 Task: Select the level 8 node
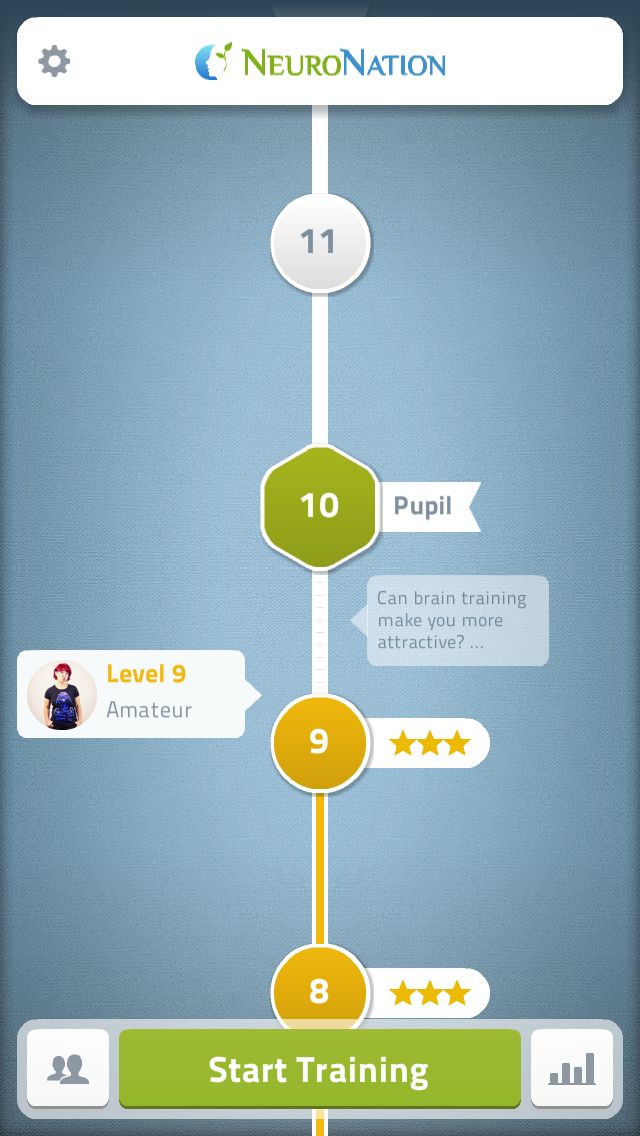click(320, 990)
